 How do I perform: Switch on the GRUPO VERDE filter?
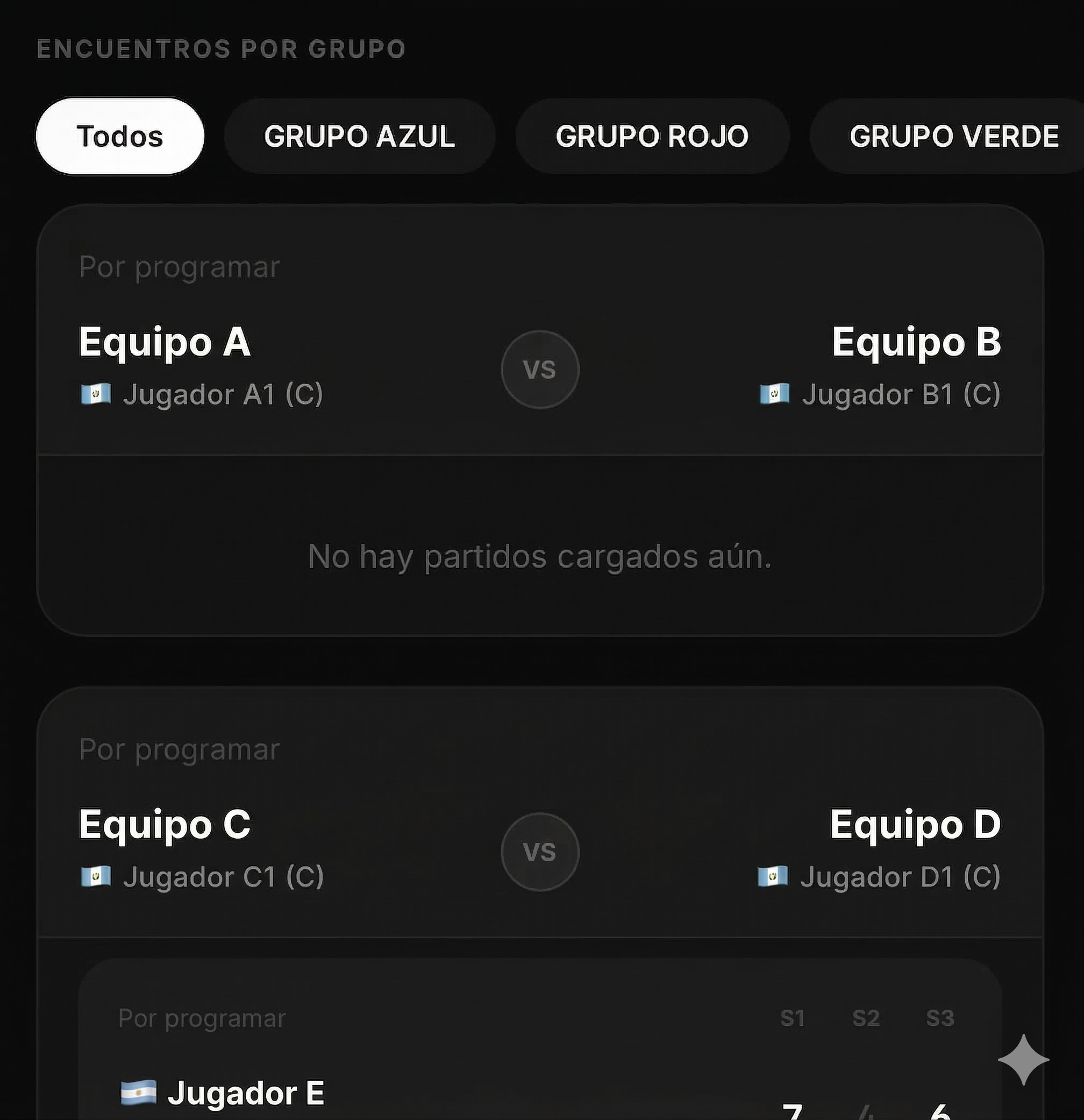click(952, 136)
